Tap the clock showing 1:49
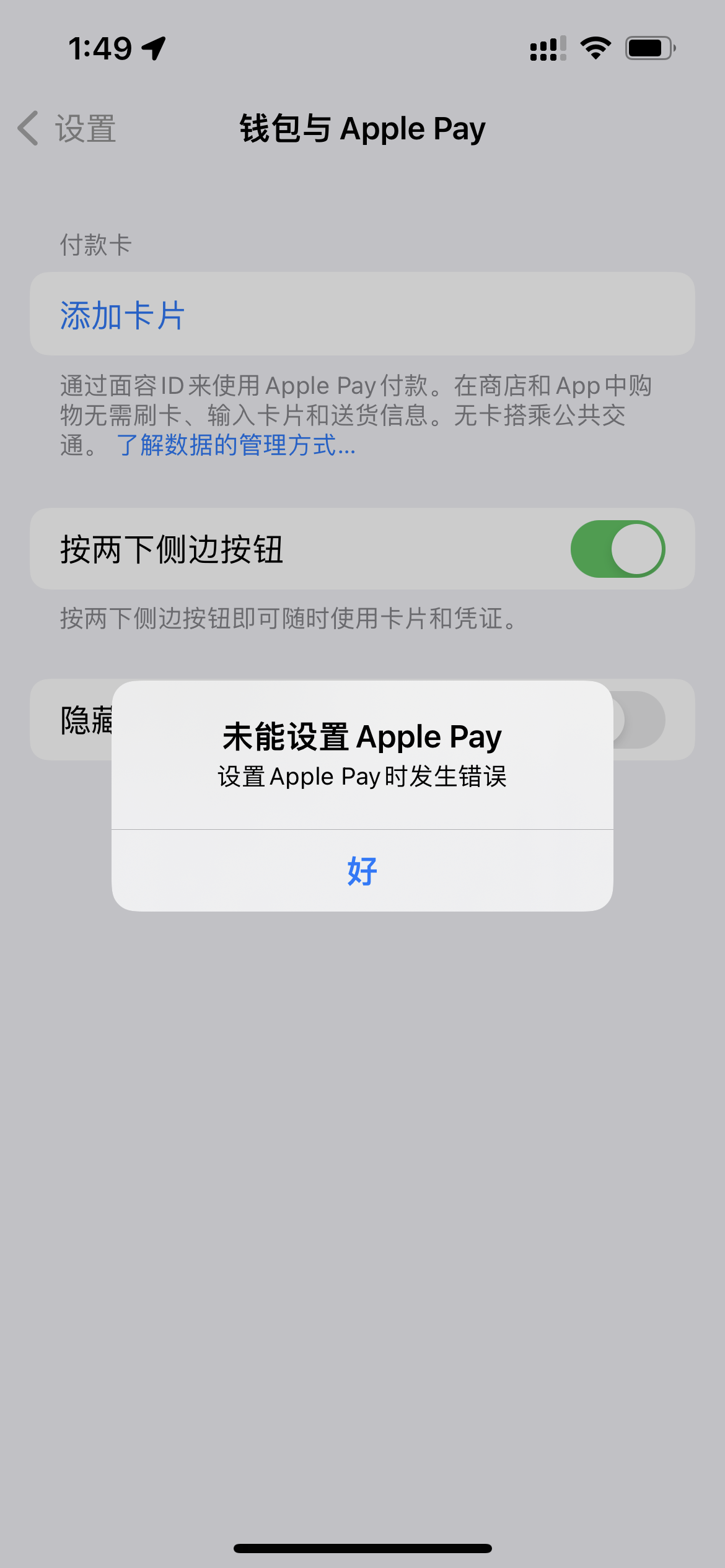The width and height of the screenshot is (725, 1568). (x=100, y=48)
